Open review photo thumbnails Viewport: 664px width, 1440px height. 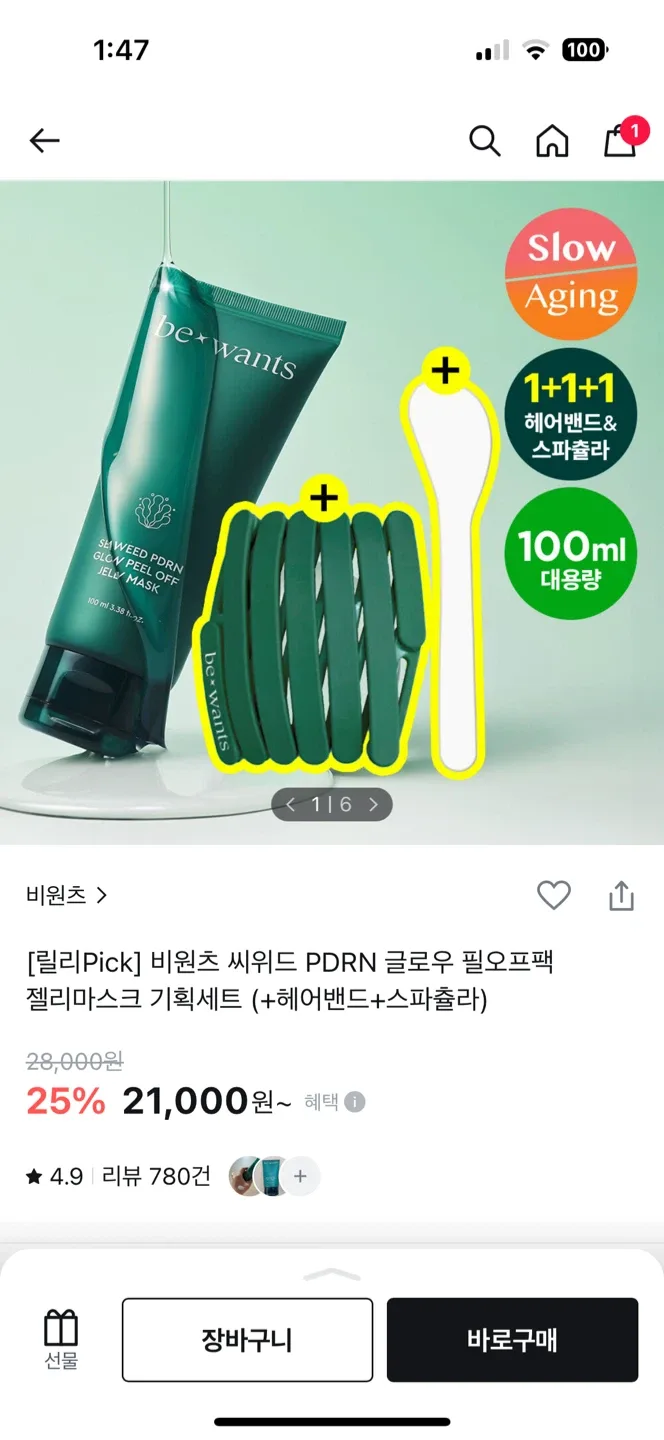[273, 1176]
